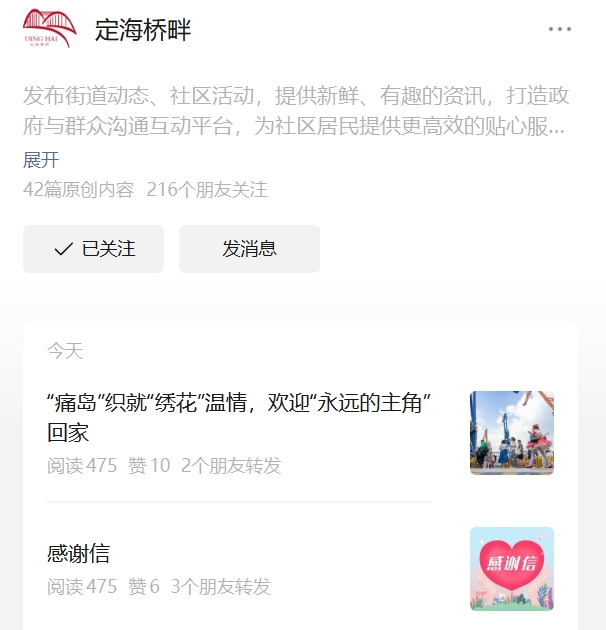Send a message via 发消息
606x630 pixels.
tap(249, 249)
